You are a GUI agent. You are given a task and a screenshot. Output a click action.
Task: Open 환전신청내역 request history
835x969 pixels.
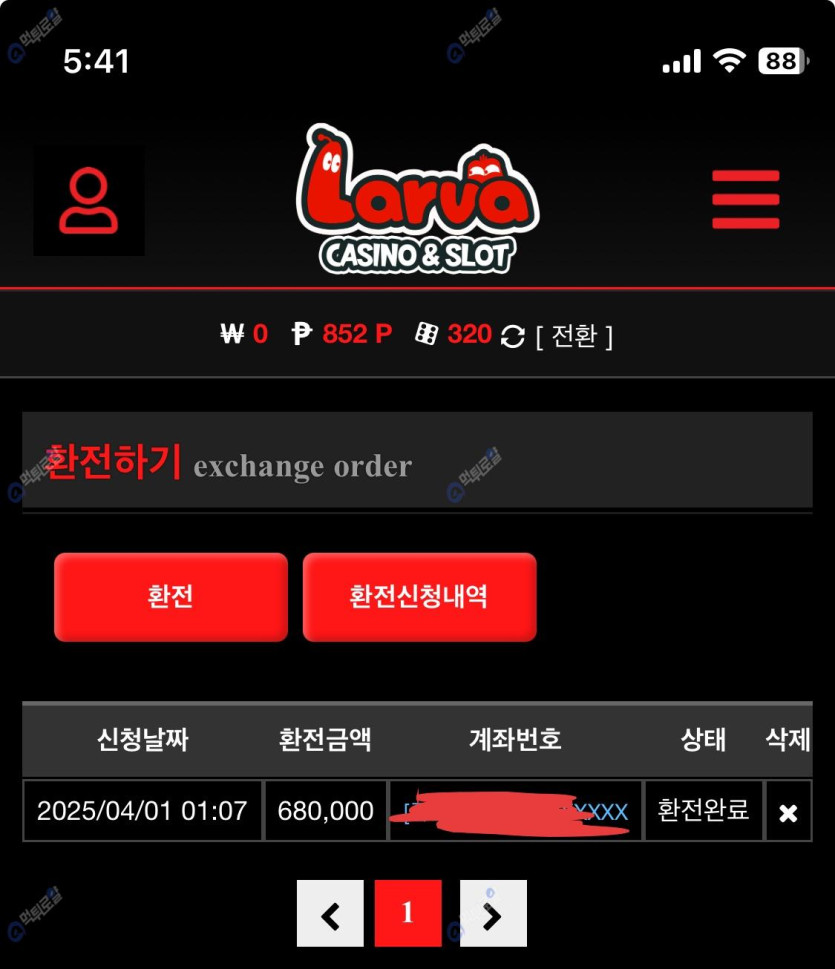pos(419,597)
